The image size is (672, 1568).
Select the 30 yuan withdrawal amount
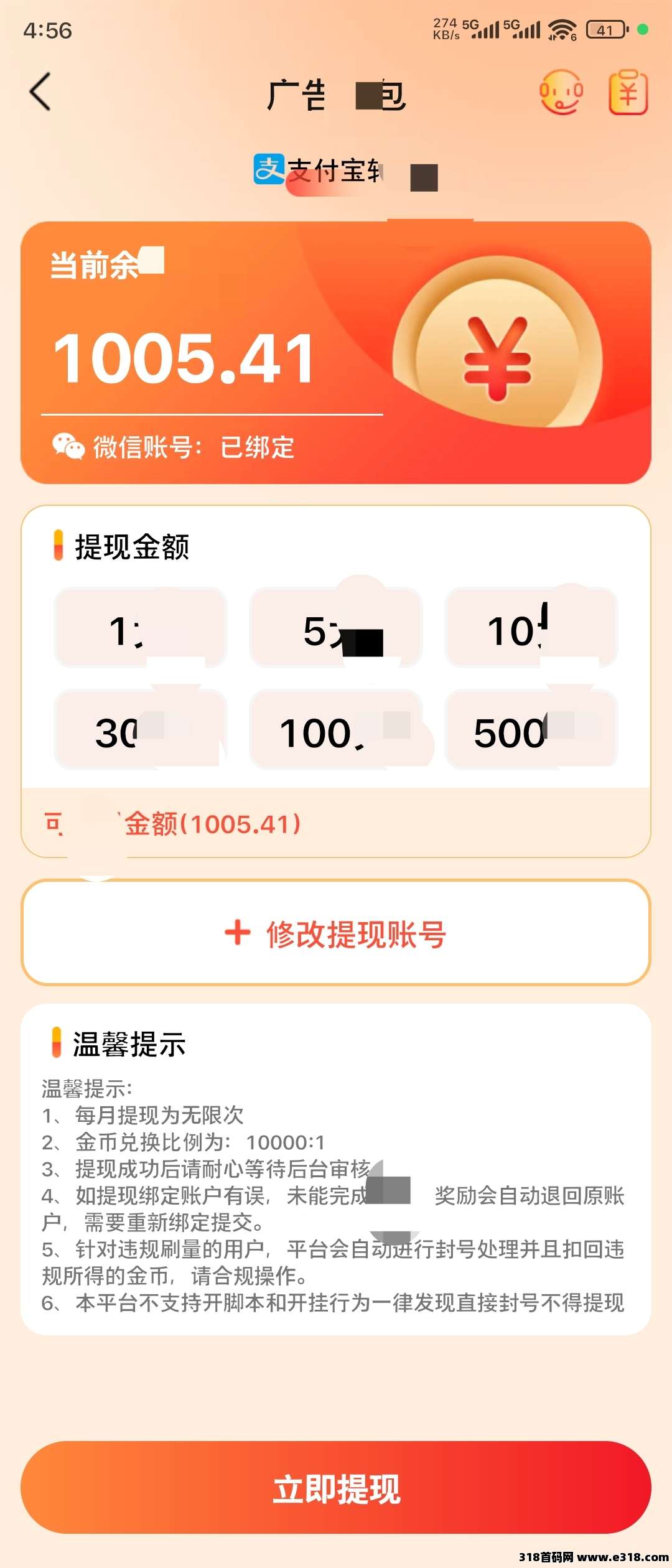(141, 729)
